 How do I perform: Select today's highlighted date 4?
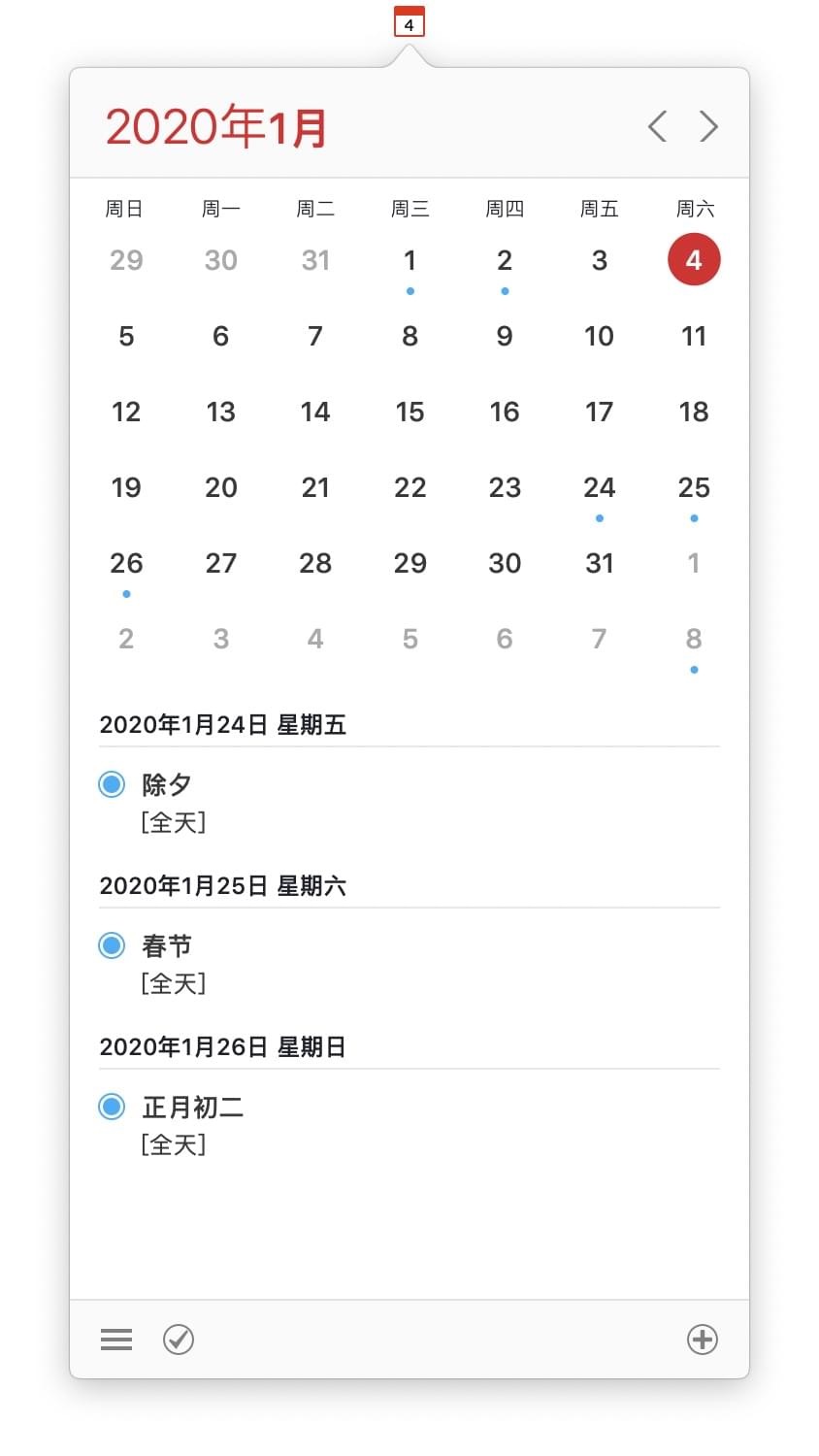693,259
